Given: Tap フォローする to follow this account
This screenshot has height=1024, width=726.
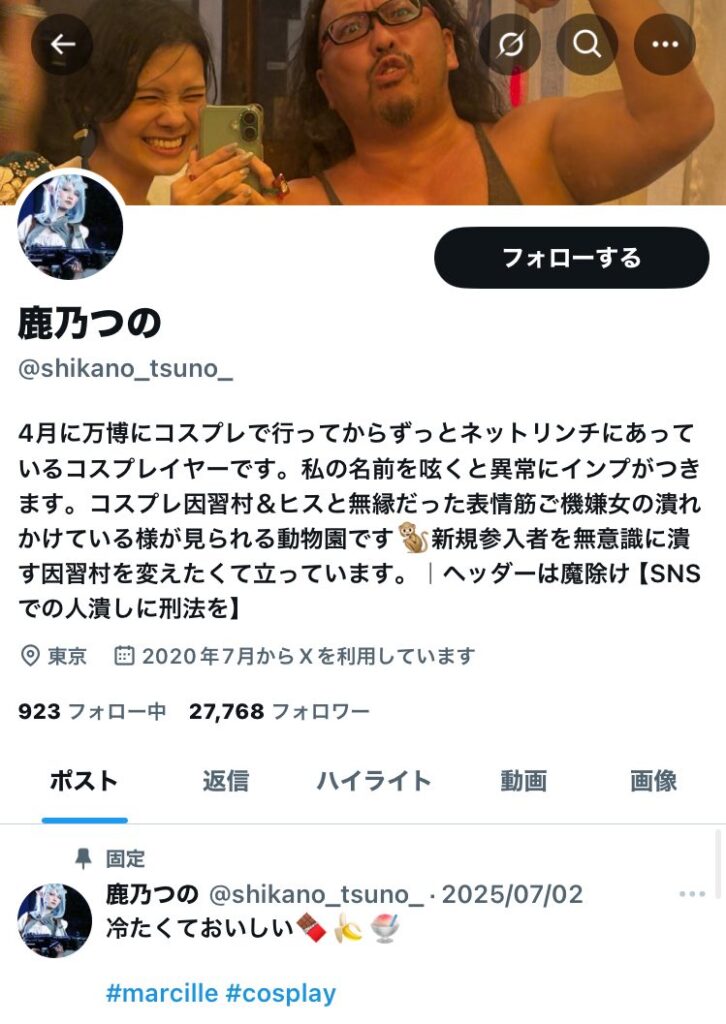Looking at the screenshot, I should [571, 258].
